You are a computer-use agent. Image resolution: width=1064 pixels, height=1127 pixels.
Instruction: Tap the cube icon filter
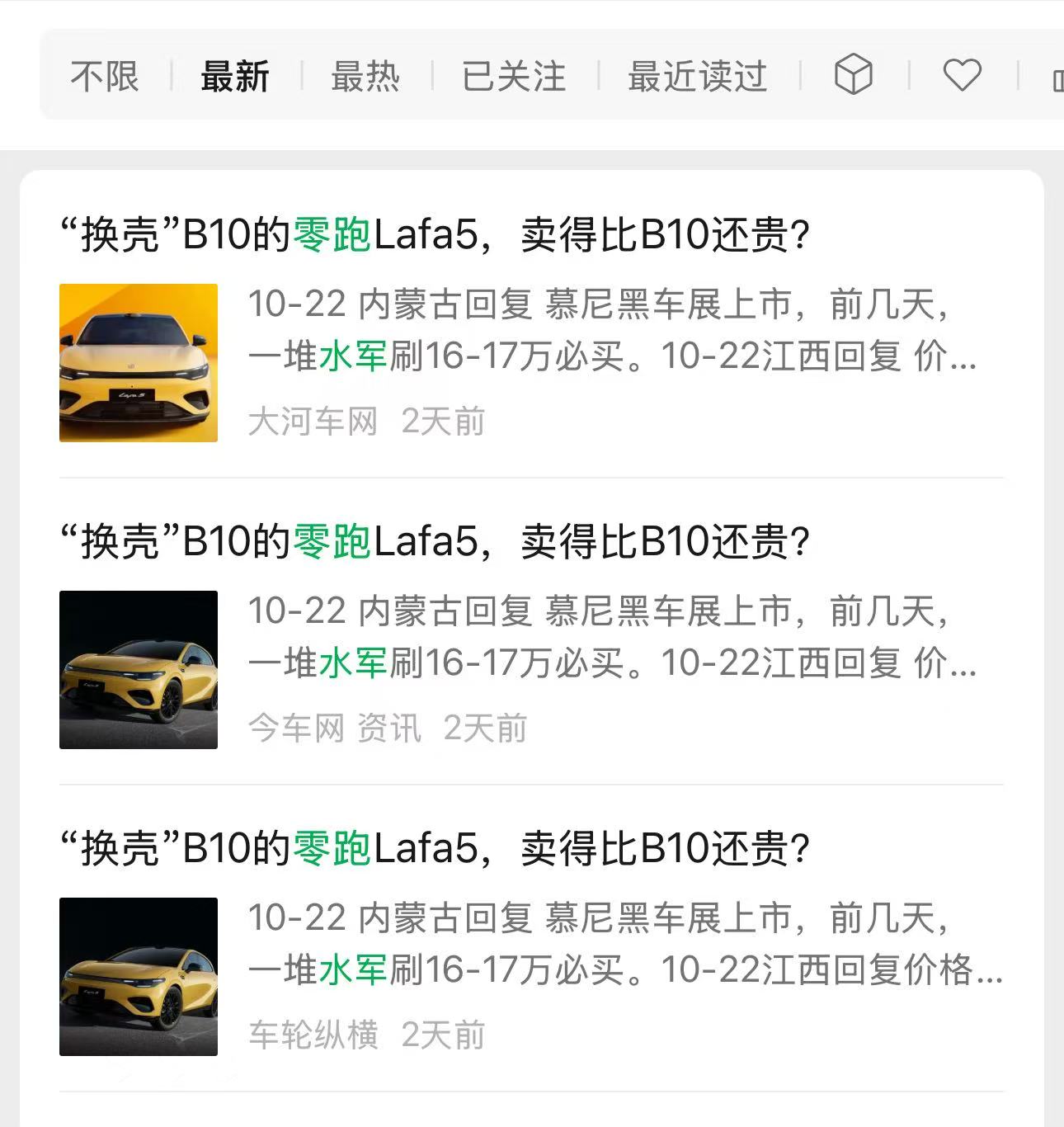(853, 75)
